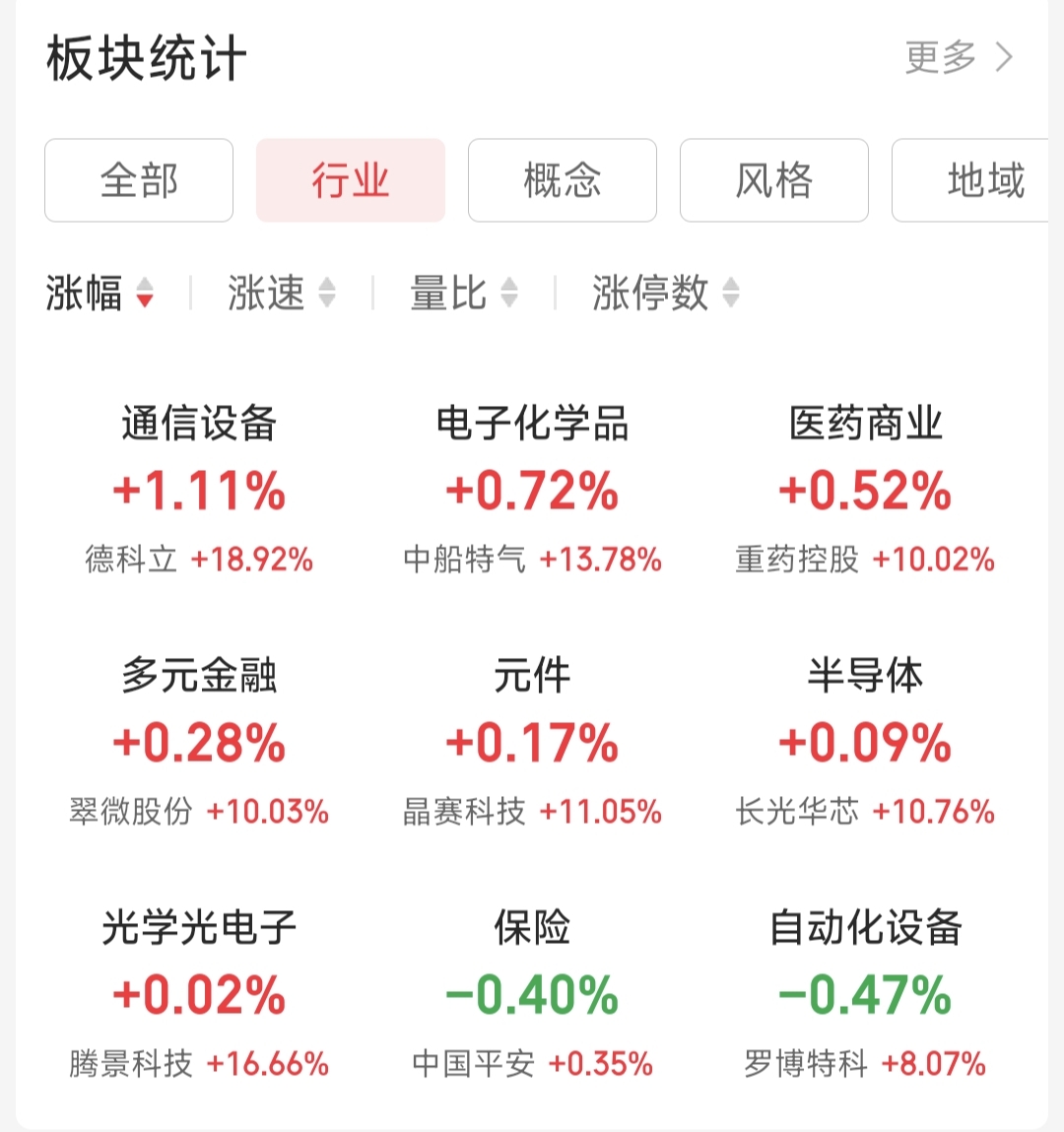This screenshot has height=1132, width=1064.
Task: Select the 风格 category tab
Action: click(773, 180)
